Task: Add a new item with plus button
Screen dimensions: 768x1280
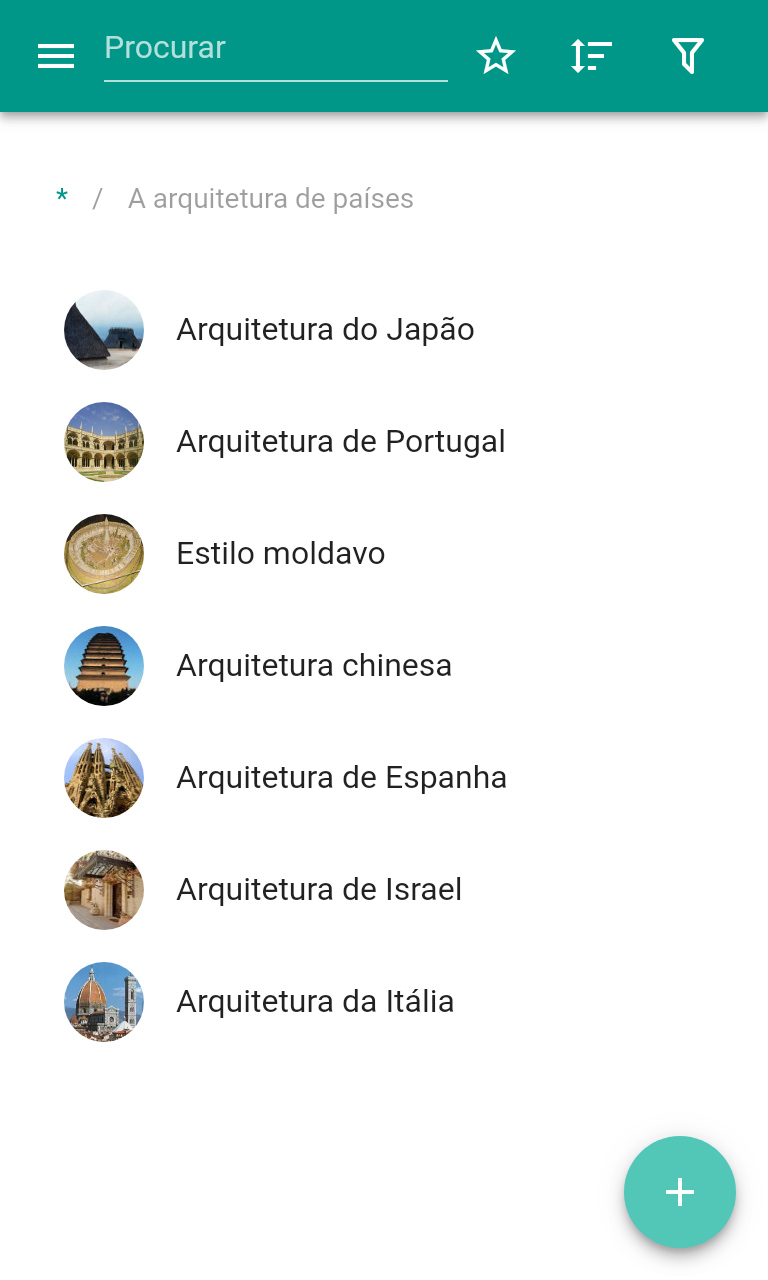Action: point(680,1192)
